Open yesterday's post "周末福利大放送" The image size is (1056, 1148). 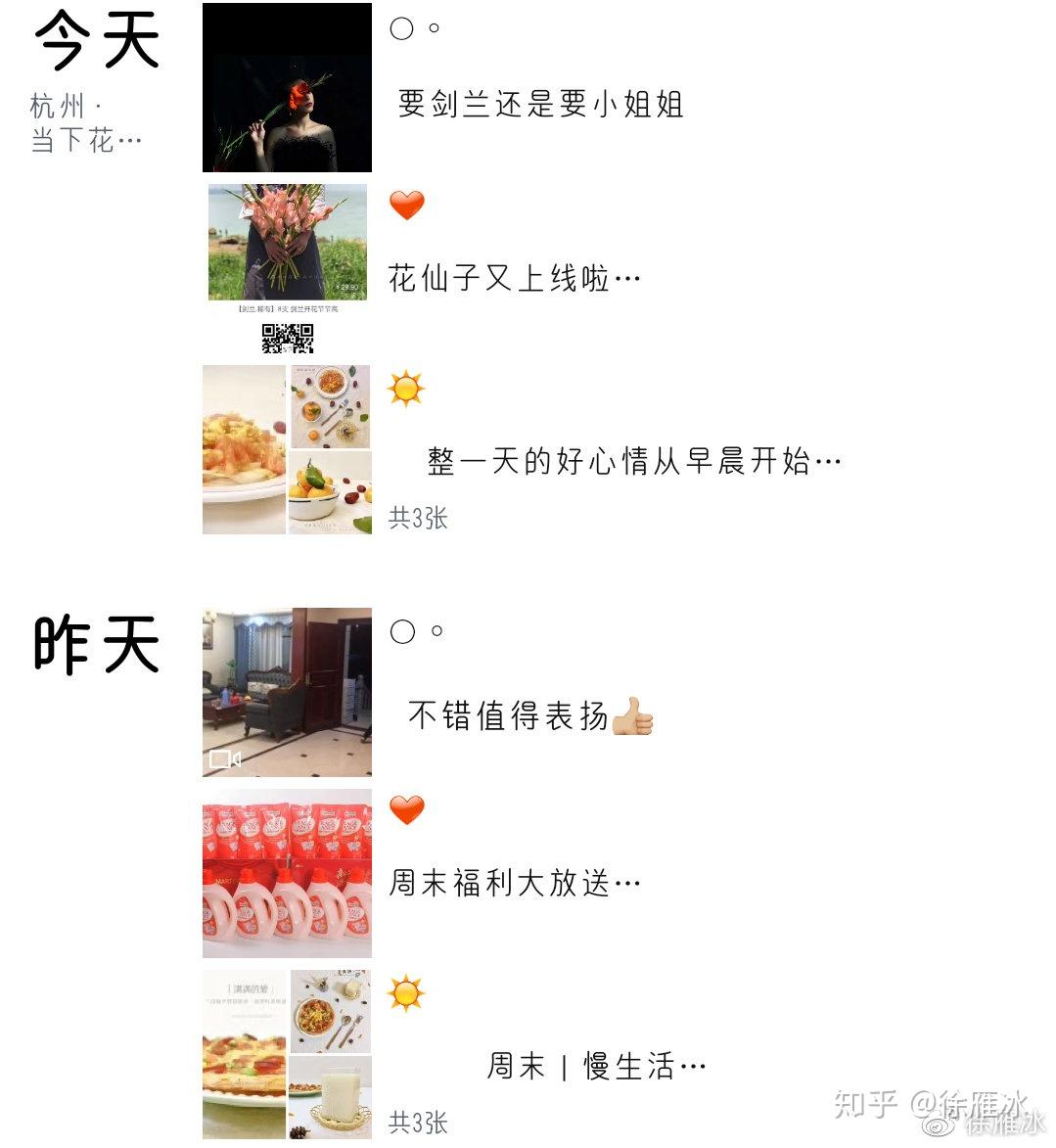coord(514,883)
